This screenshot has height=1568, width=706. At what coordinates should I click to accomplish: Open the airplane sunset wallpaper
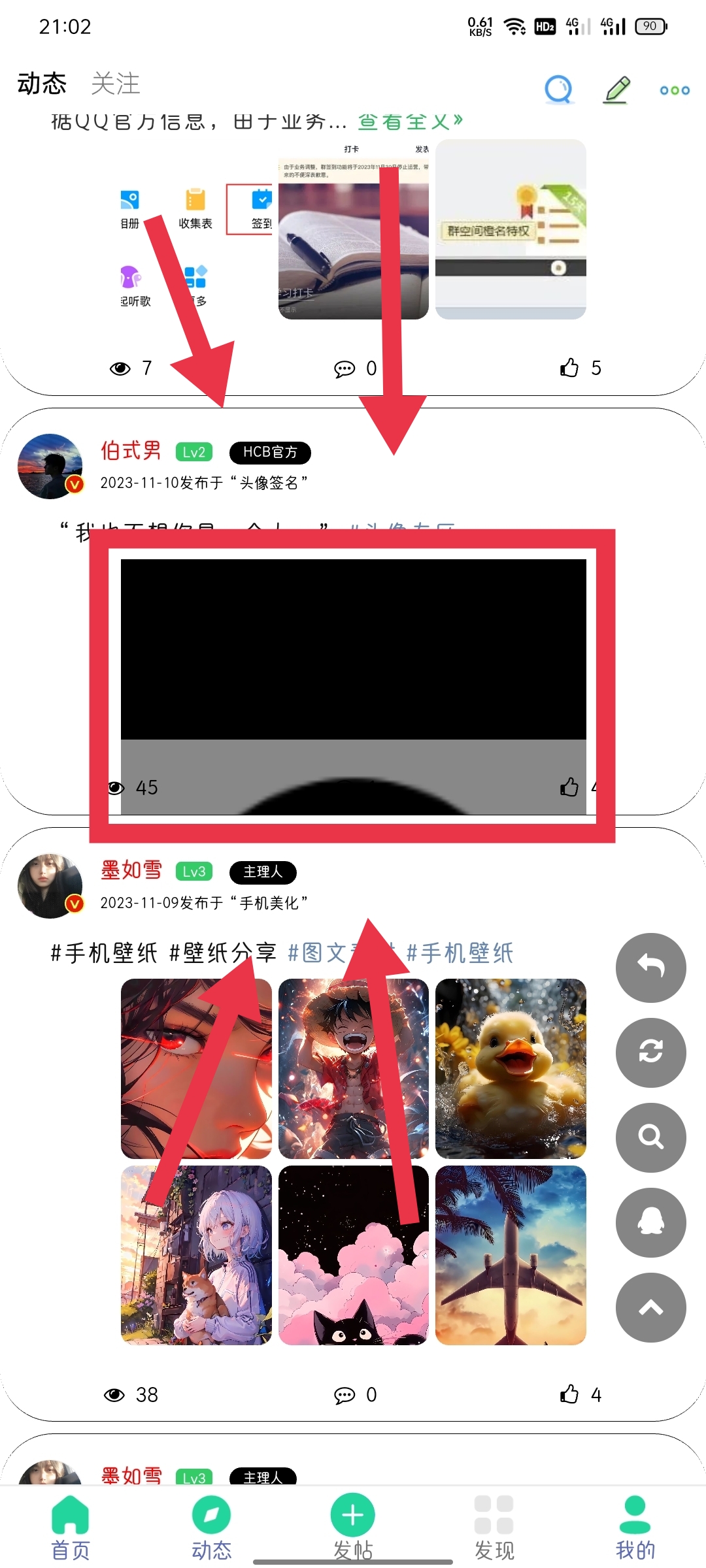pos(511,1255)
